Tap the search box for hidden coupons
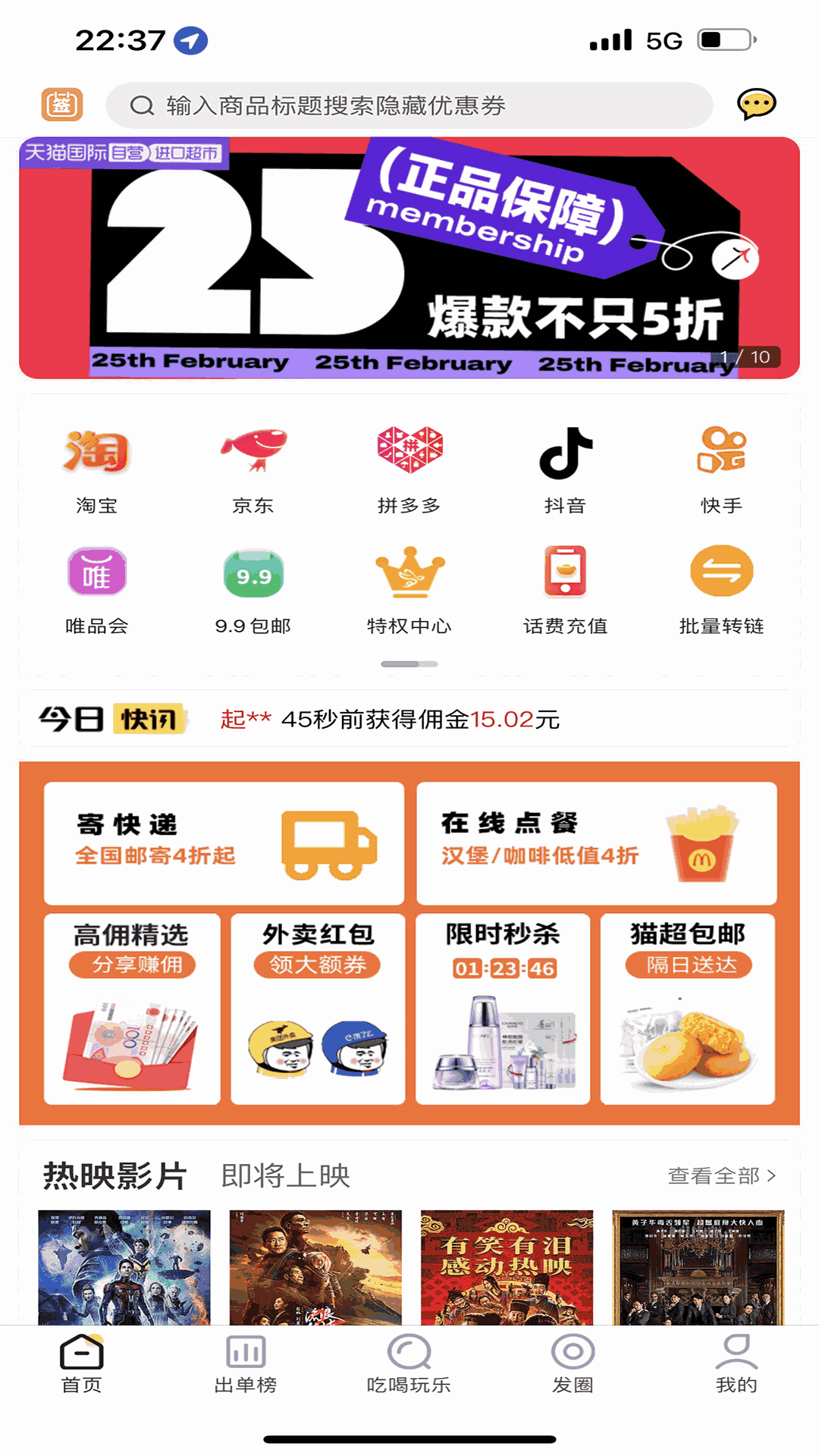This screenshot has height=1456, width=819. click(409, 105)
